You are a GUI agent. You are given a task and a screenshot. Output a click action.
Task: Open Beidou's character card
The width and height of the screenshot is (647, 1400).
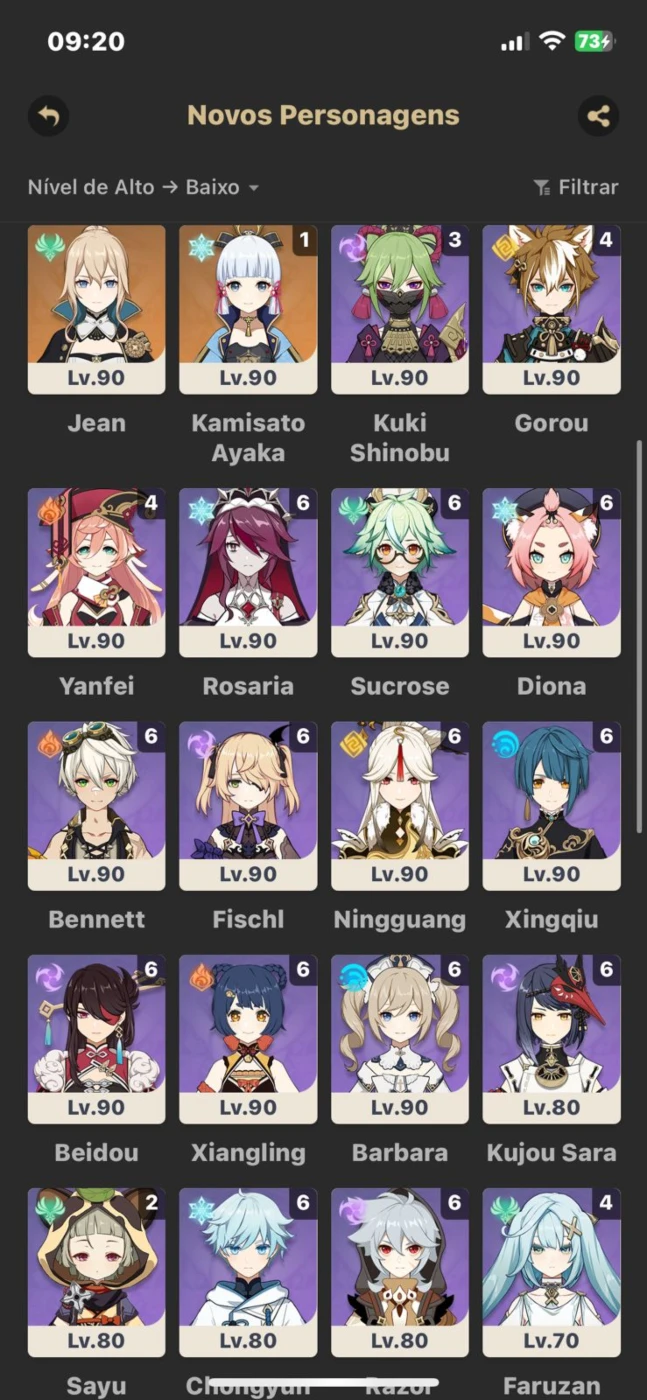pyautogui.click(x=97, y=1039)
